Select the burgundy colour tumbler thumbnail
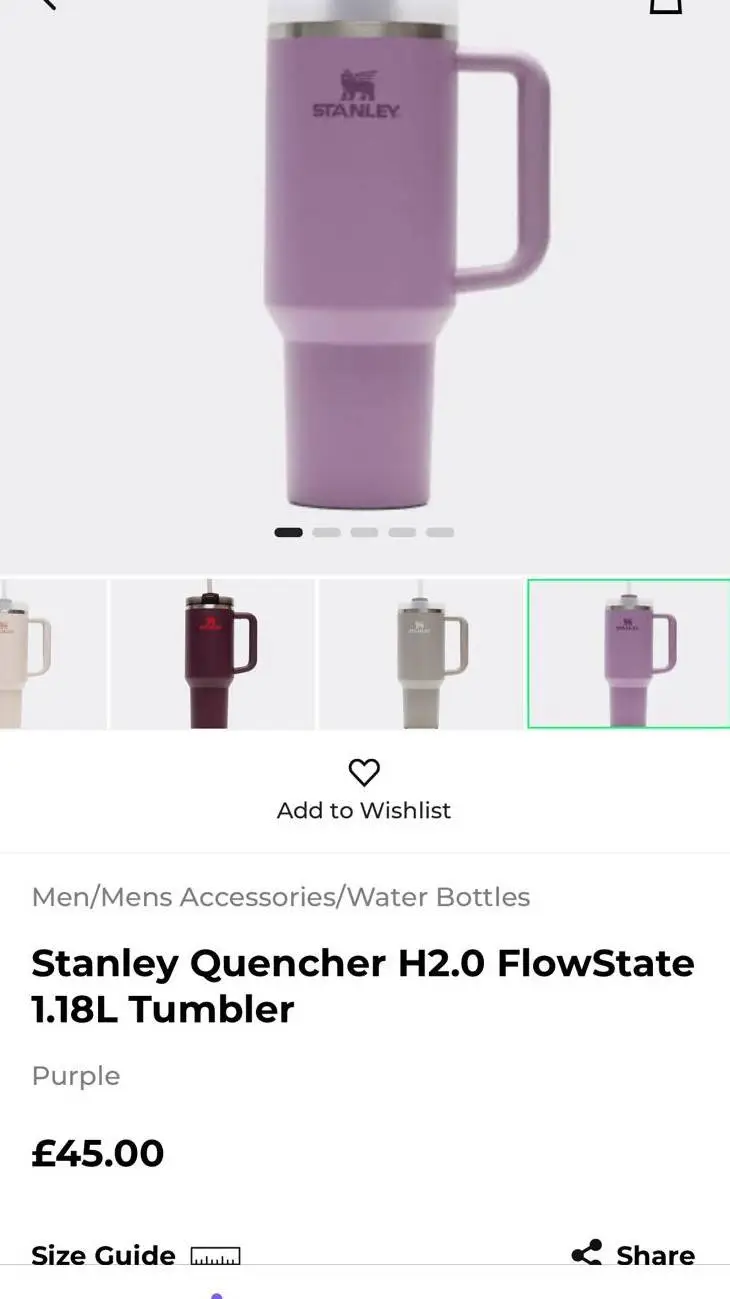 212,654
